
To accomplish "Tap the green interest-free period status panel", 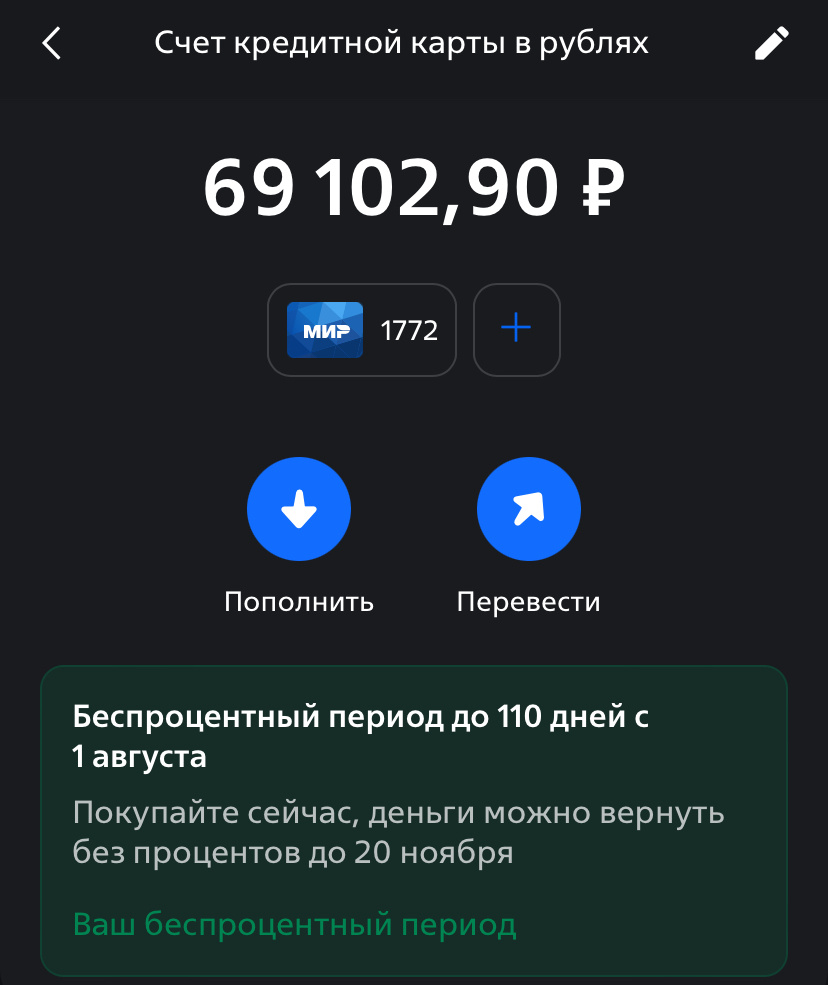I will (414, 820).
